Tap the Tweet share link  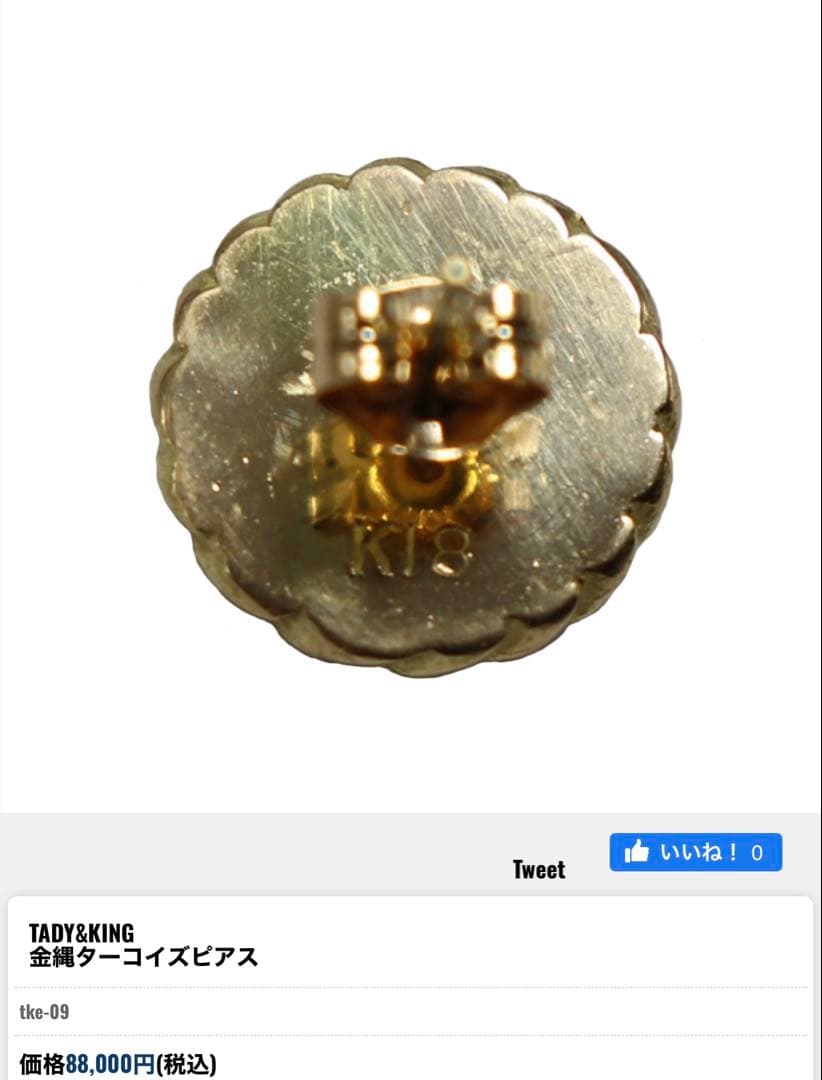coord(539,870)
